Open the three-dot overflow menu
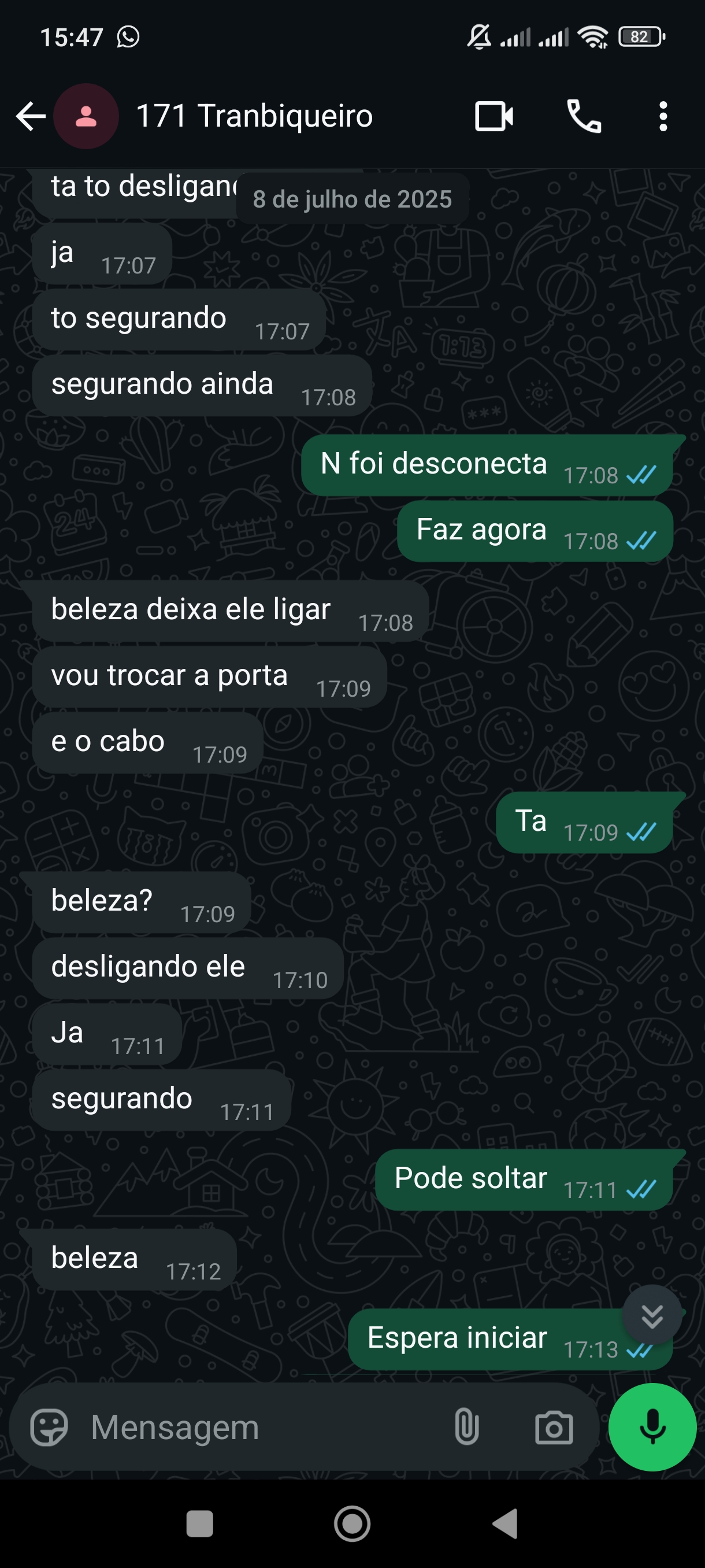Image resolution: width=705 pixels, height=1568 pixels. [663, 116]
